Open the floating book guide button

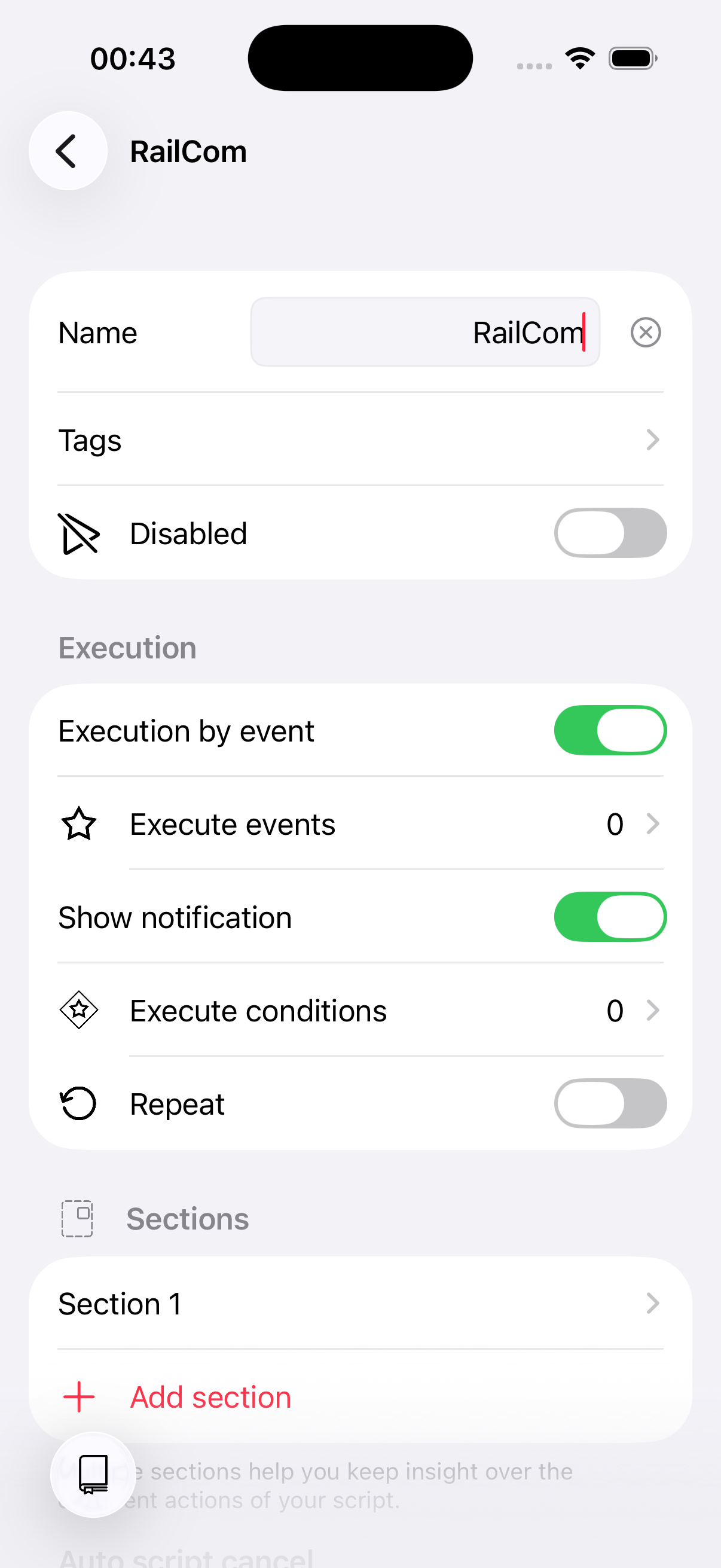tap(93, 1474)
